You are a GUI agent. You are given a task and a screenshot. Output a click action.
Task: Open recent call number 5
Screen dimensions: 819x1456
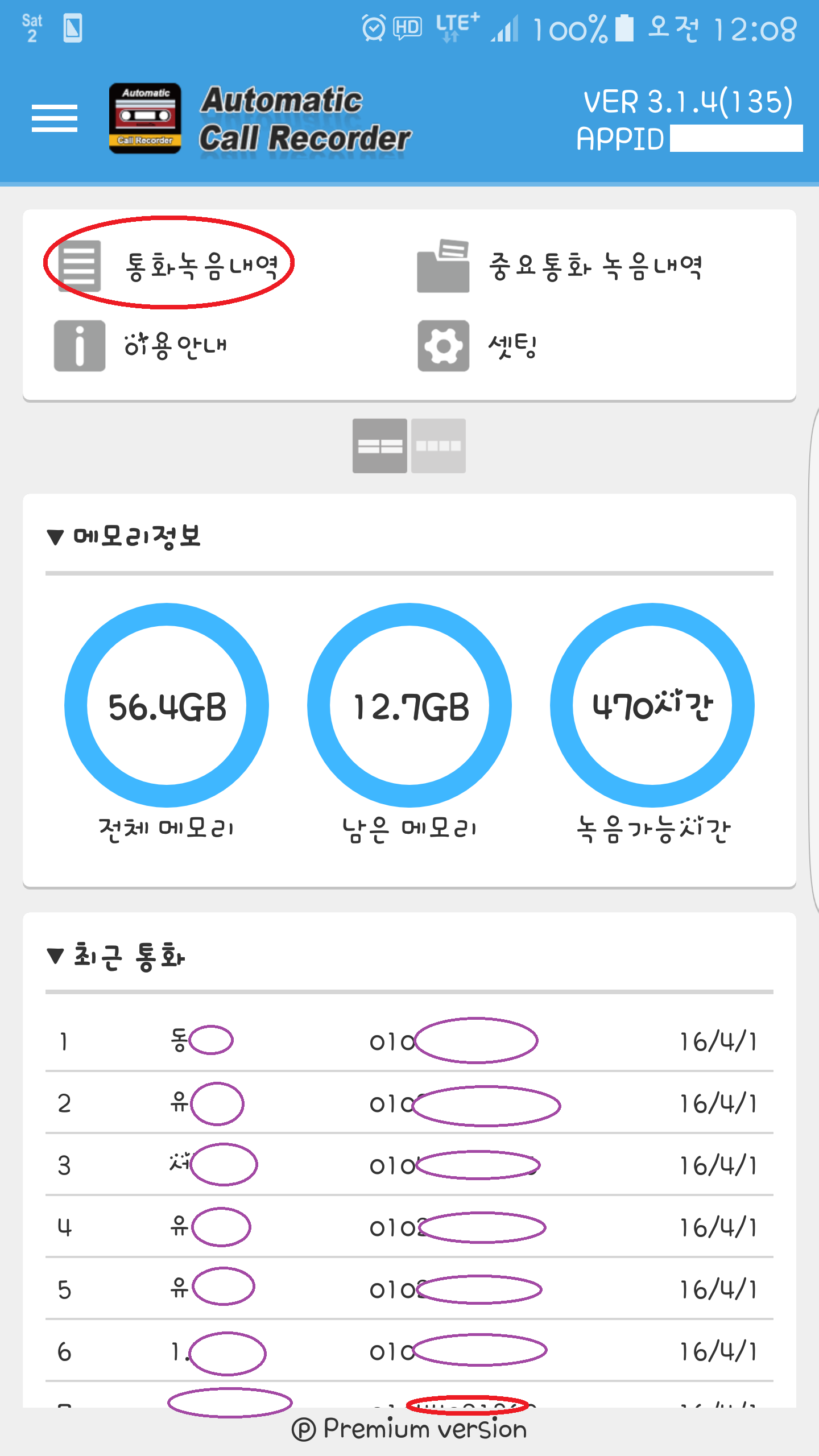[408, 1289]
